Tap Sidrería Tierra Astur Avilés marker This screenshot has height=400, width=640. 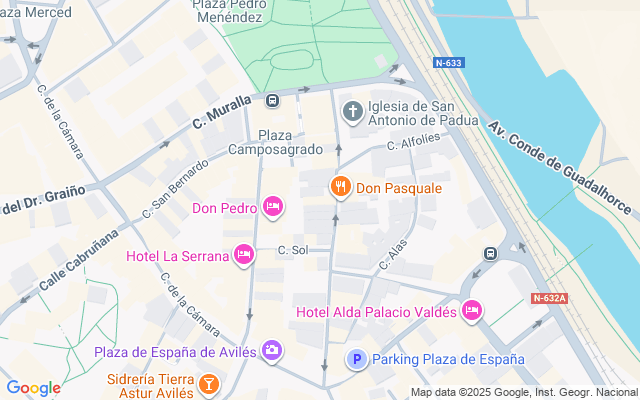pos(208,383)
